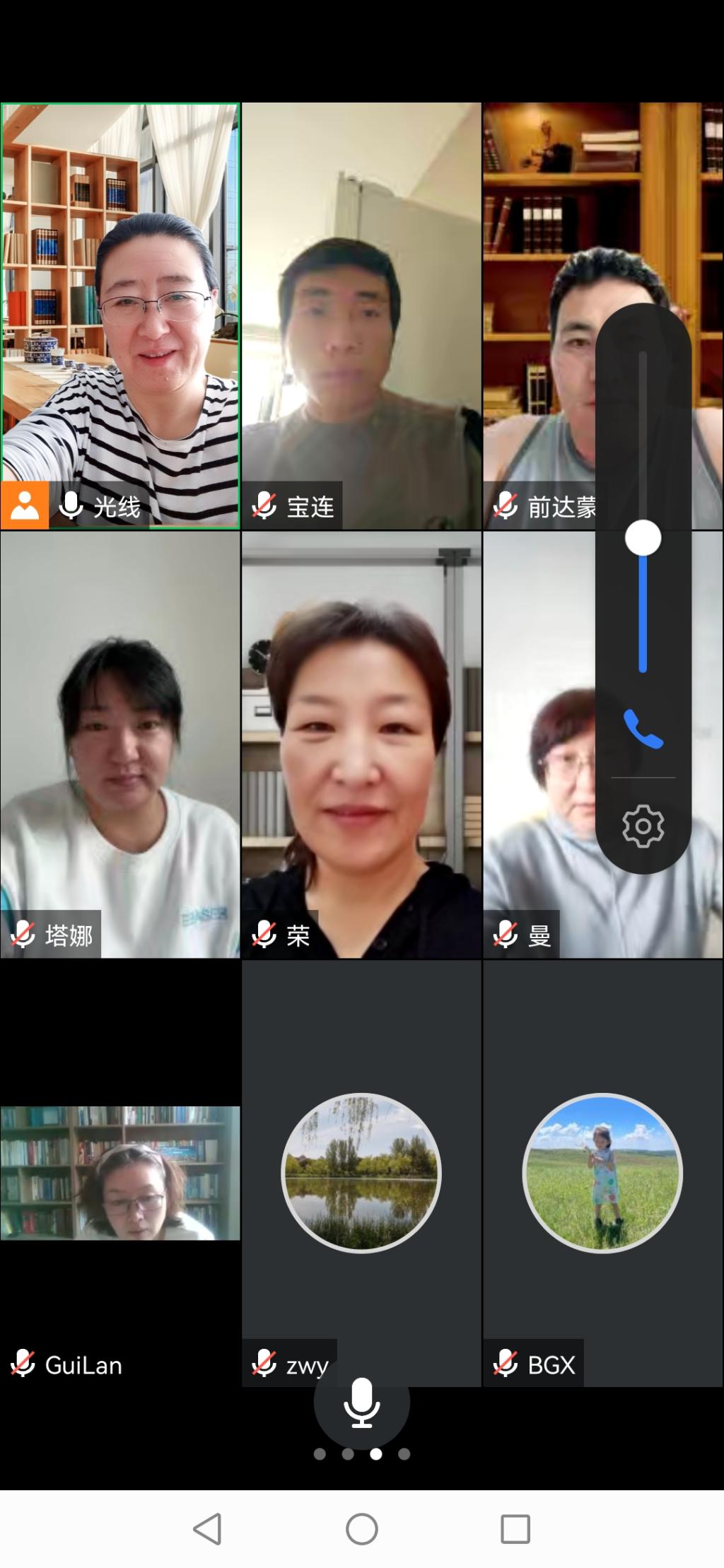Open recent apps from navigation bar
Viewport: 724px width, 1568px height.
515,1528
